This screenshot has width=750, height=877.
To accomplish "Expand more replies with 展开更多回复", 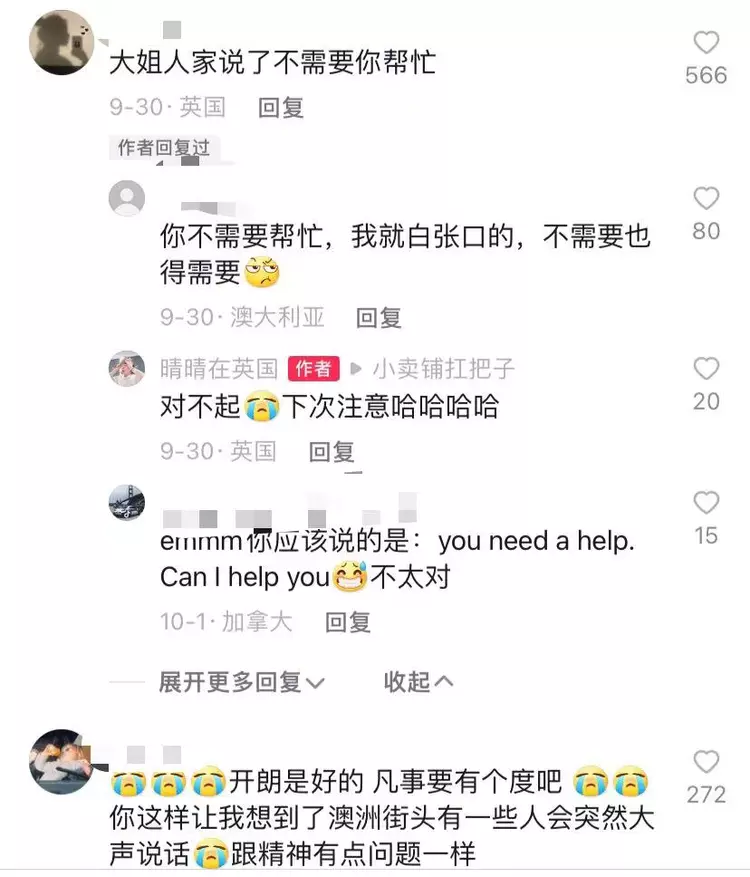I will [x=242, y=682].
